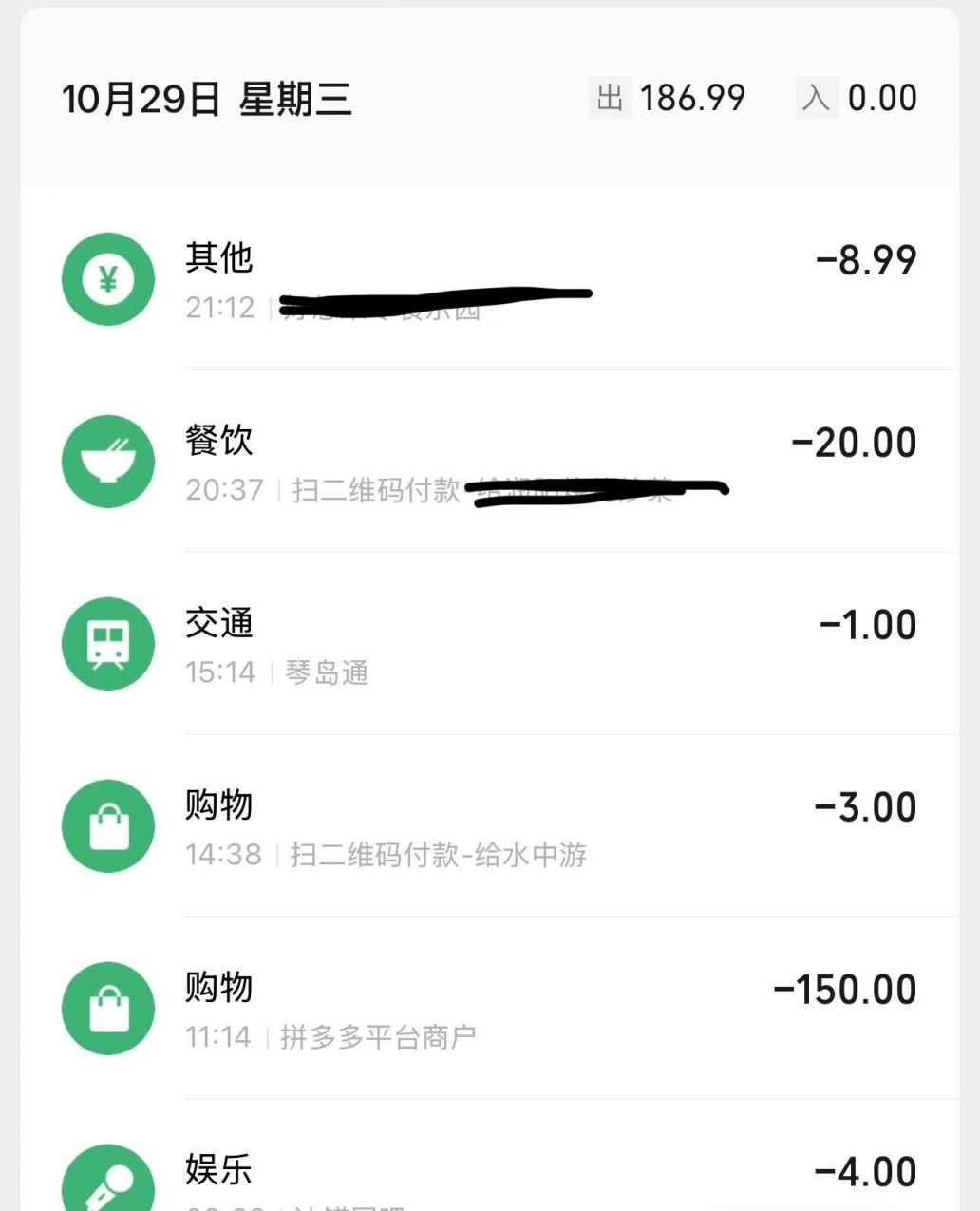Select the 购物 entry paid to 水中游
Screen dimensions: 980x1211
tap(489, 826)
